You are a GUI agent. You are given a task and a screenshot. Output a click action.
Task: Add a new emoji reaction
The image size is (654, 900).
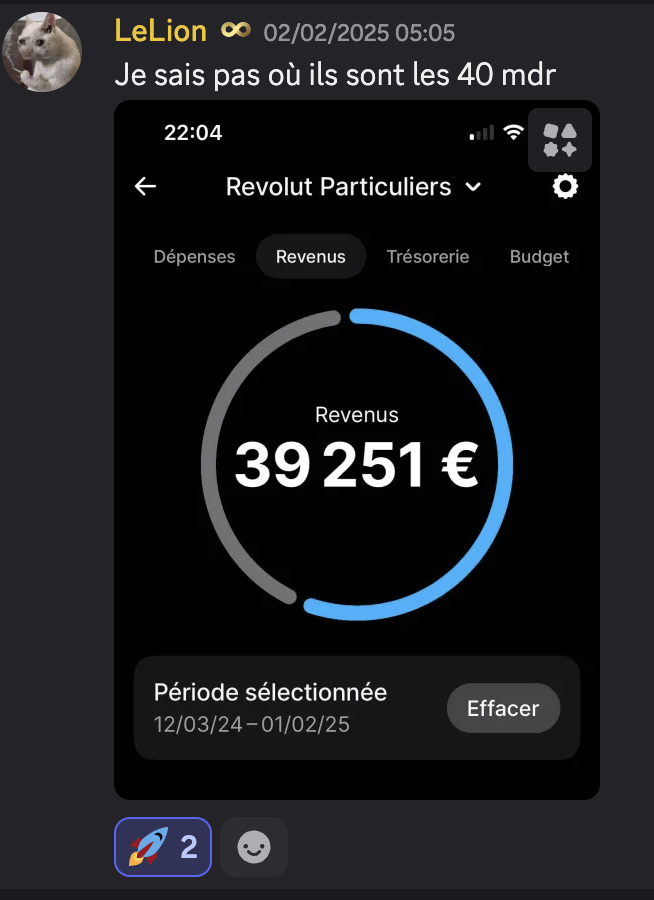pyautogui.click(x=254, y=847)
